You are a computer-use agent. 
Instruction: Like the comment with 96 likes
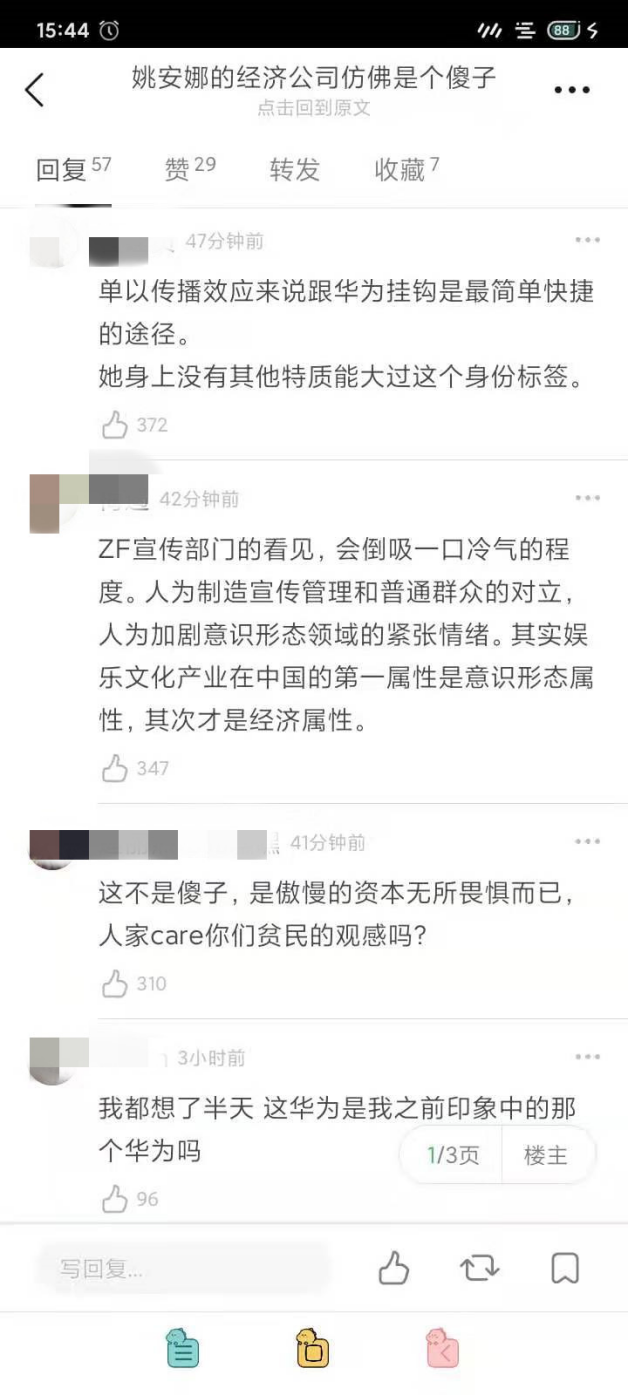point(115,1198)
